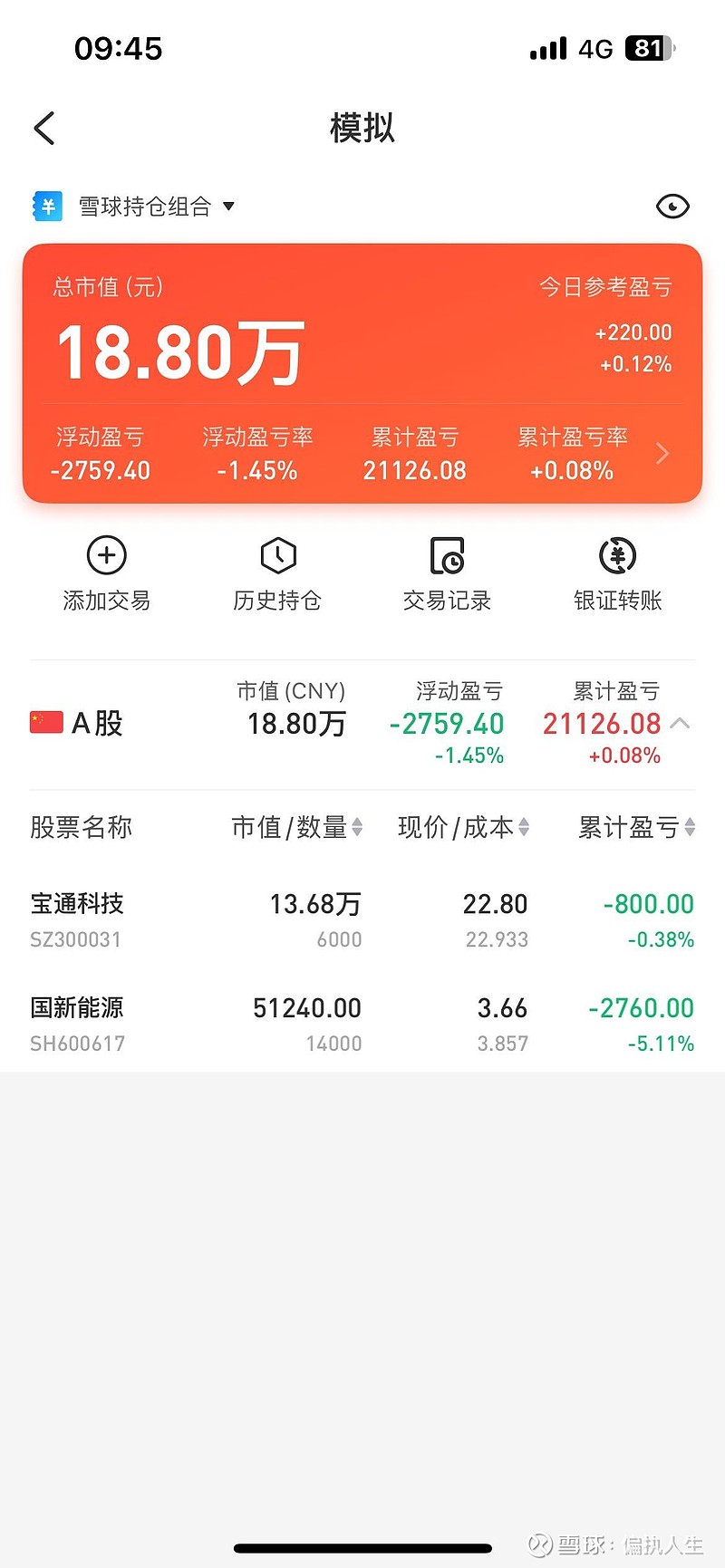The width and height of the screenshot is (725, 1568).
Task: Open the 宝通科技 stock holding
Action: [77, 919]
